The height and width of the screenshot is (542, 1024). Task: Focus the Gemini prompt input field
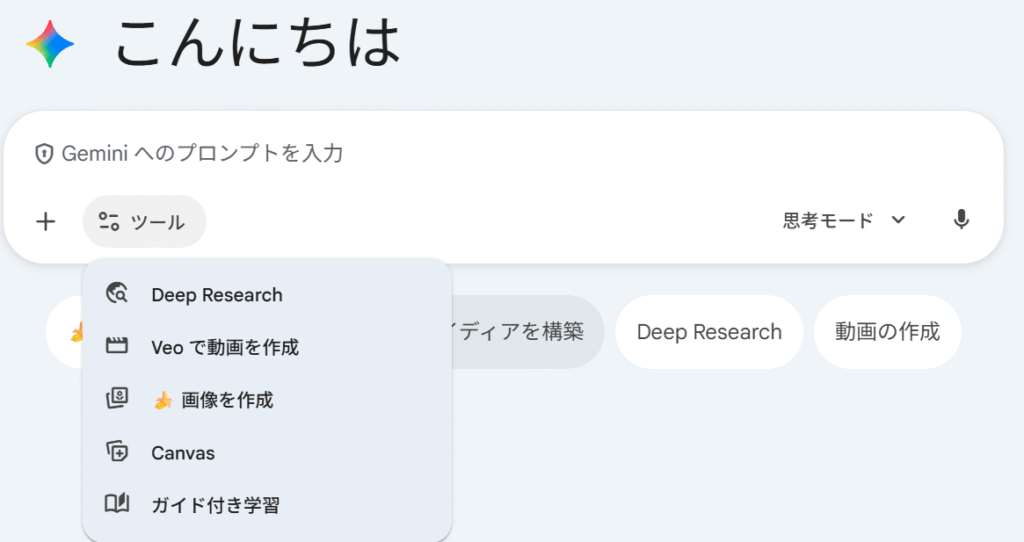[x=500, y=154]
